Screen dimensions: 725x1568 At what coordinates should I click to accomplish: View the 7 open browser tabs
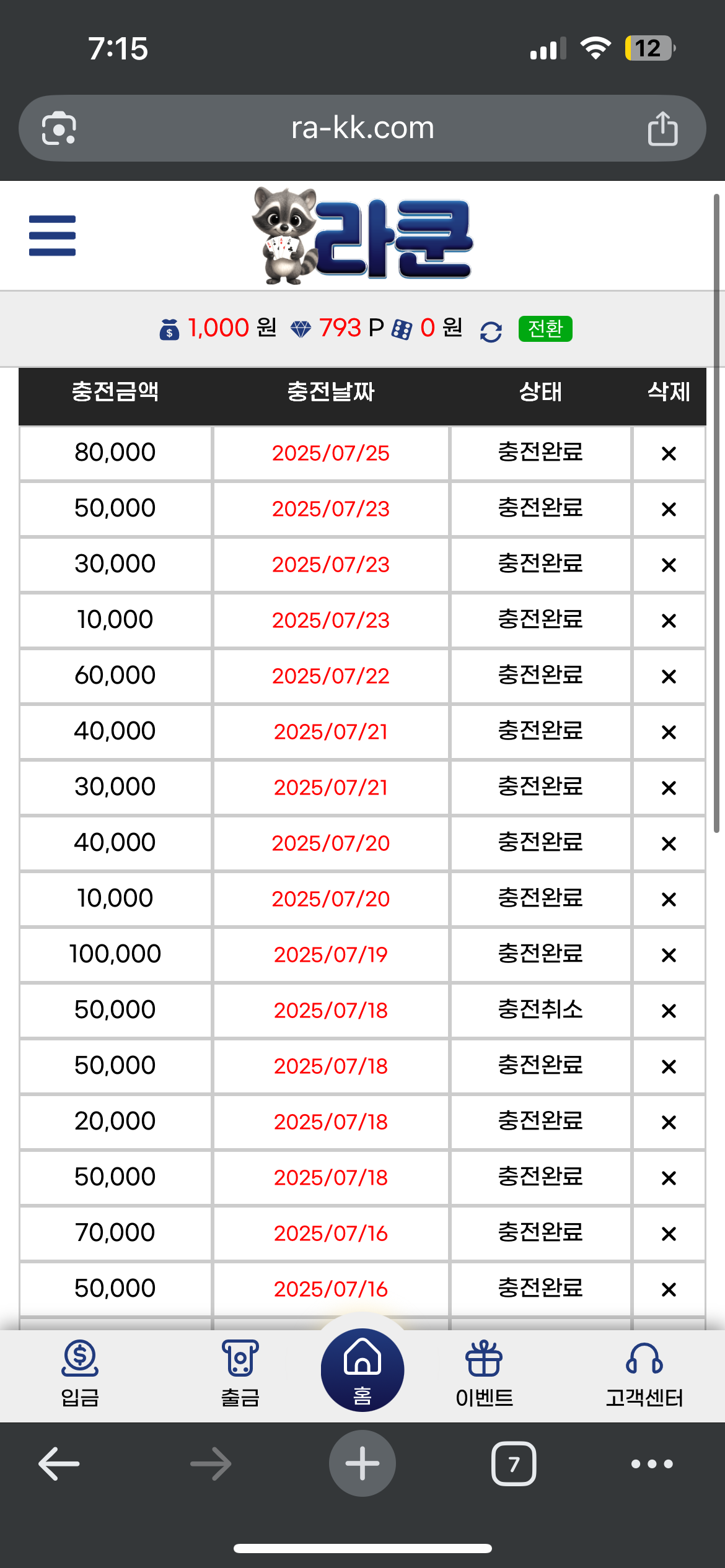[513, 1464]
